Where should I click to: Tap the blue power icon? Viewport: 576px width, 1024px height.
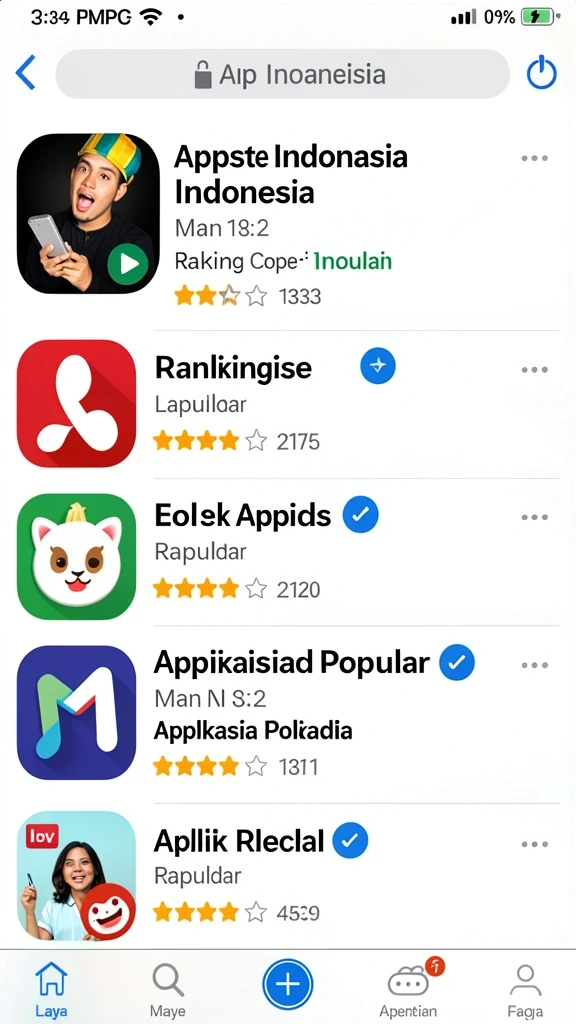(x=541, y=72)
